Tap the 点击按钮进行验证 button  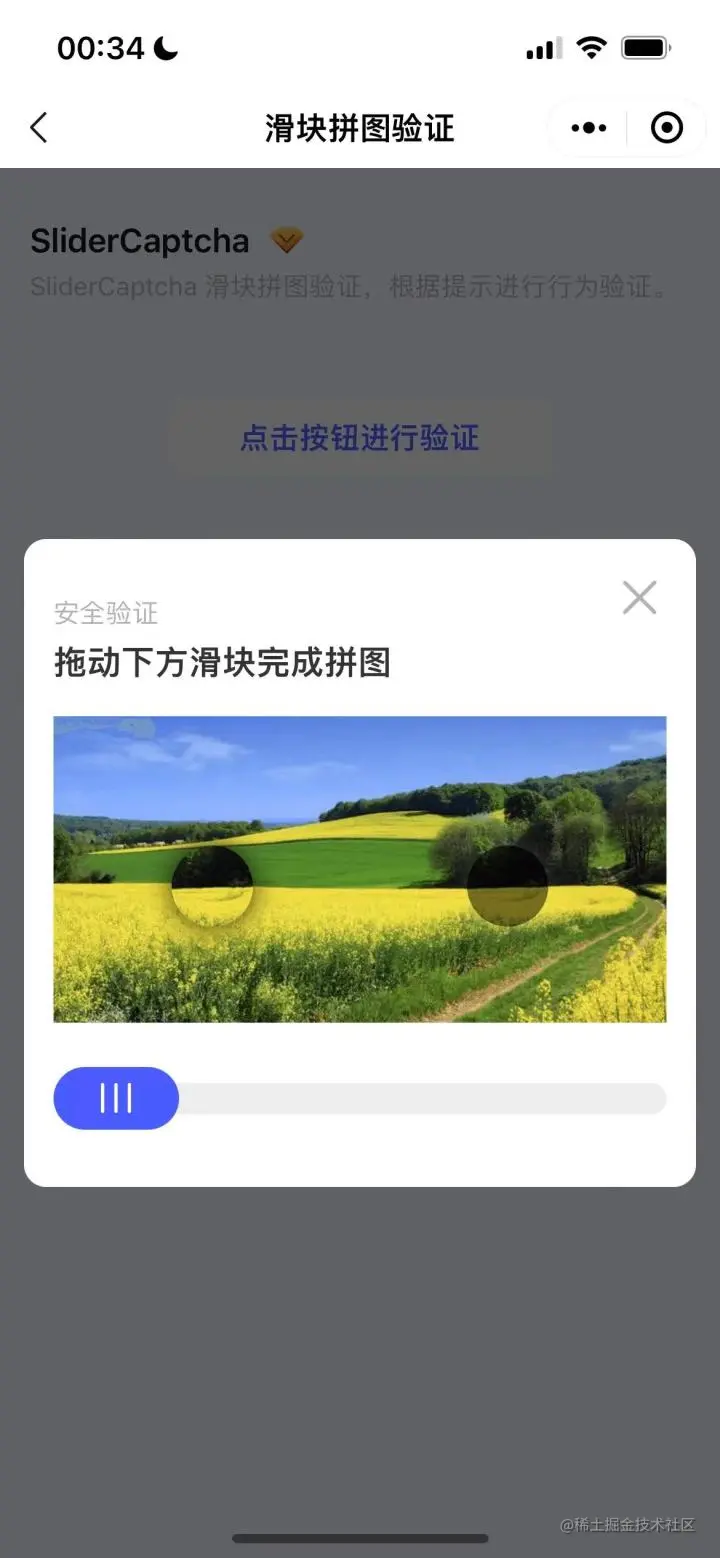360,438
